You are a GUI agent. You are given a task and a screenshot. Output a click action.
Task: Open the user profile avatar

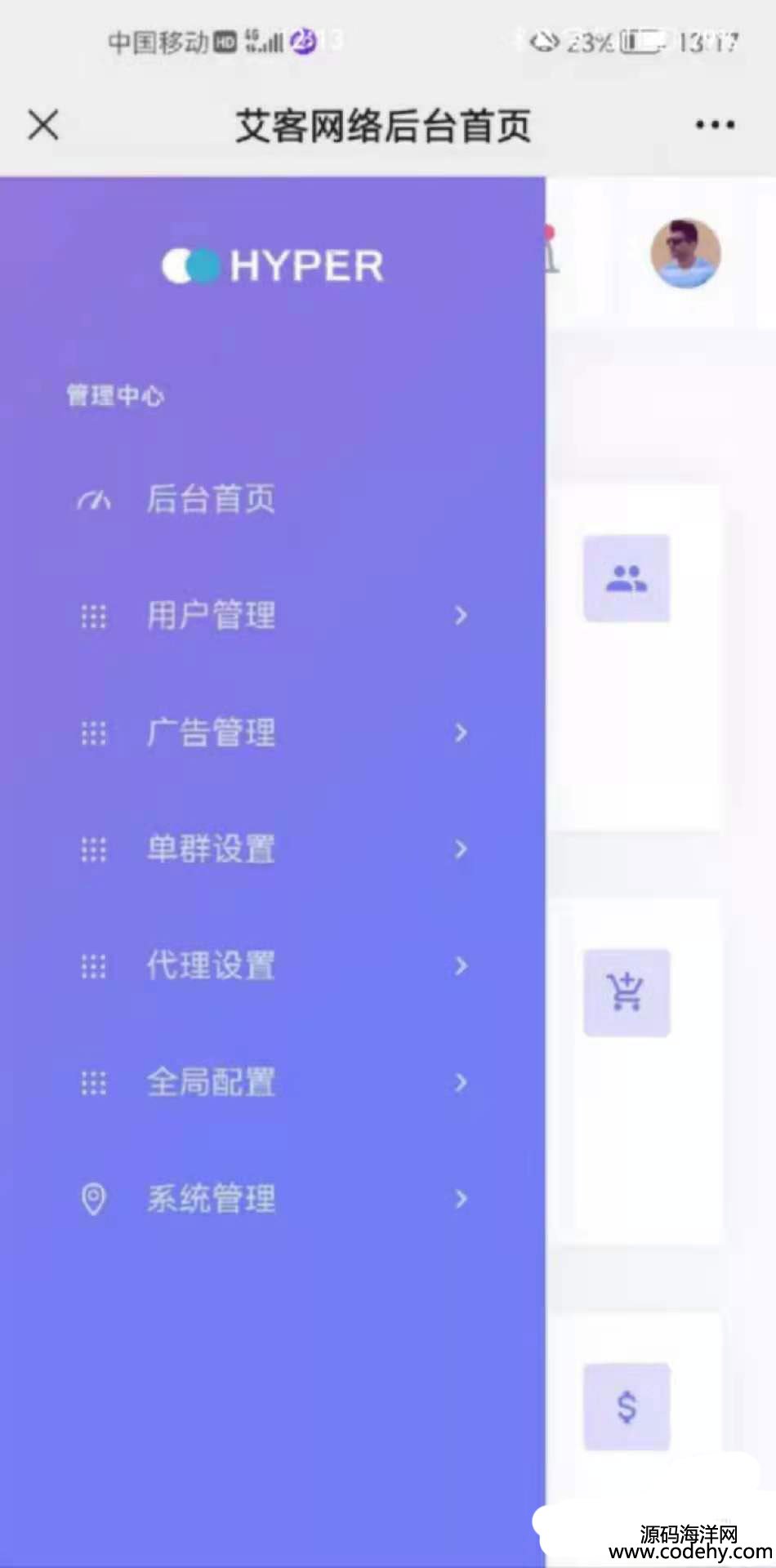point(685,254)
